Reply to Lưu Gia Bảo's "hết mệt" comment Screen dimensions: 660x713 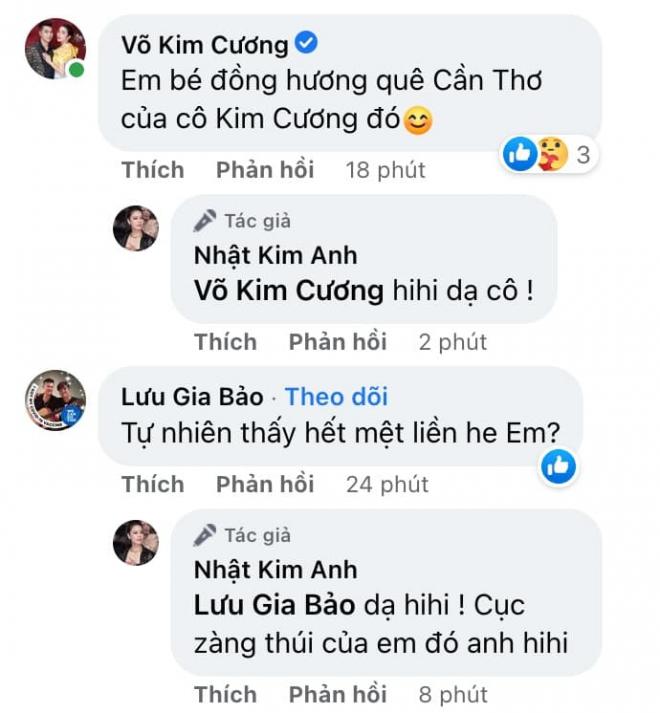point(265,485)
